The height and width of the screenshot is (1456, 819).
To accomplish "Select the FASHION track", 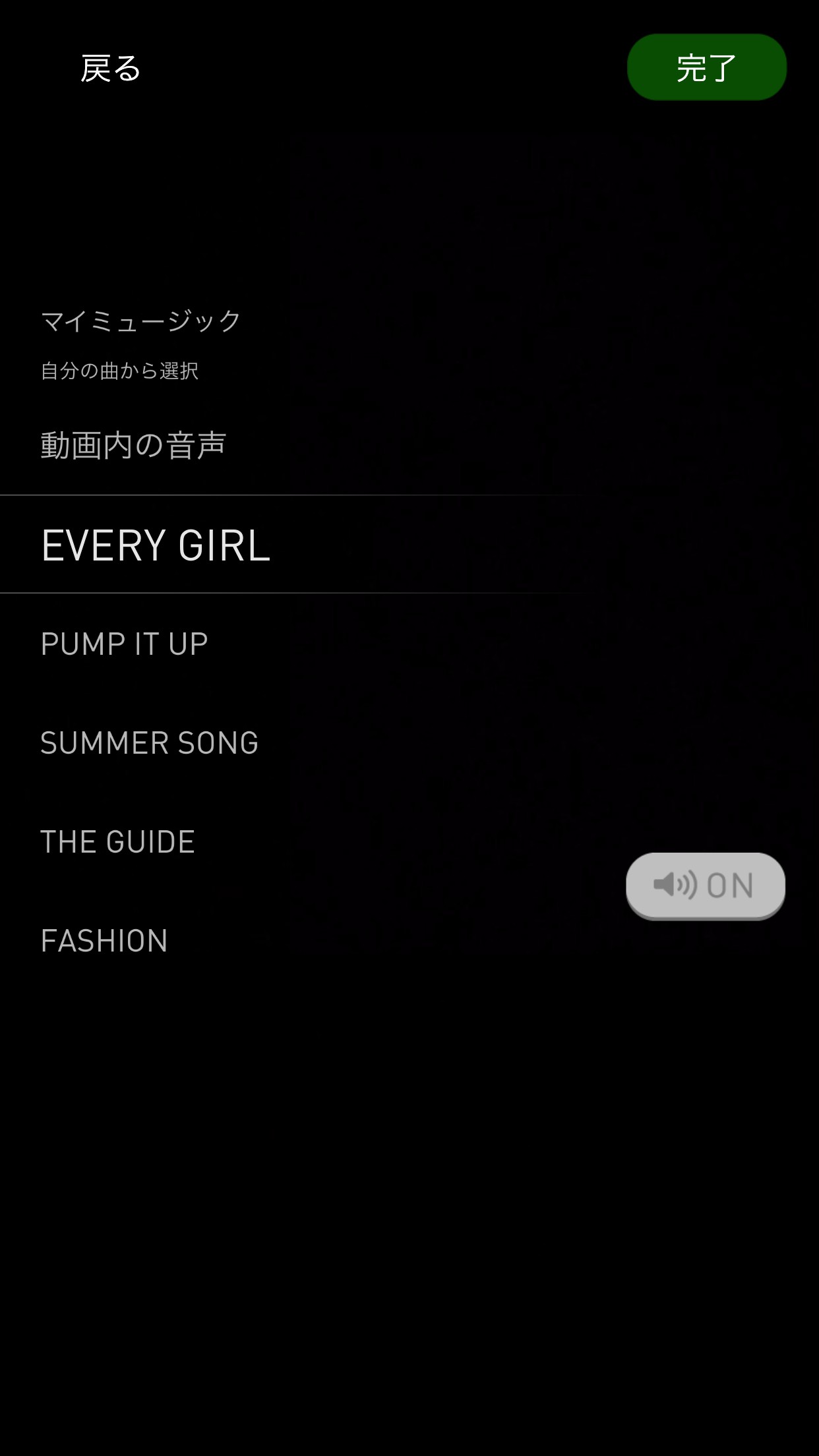I will coord(104,941).
